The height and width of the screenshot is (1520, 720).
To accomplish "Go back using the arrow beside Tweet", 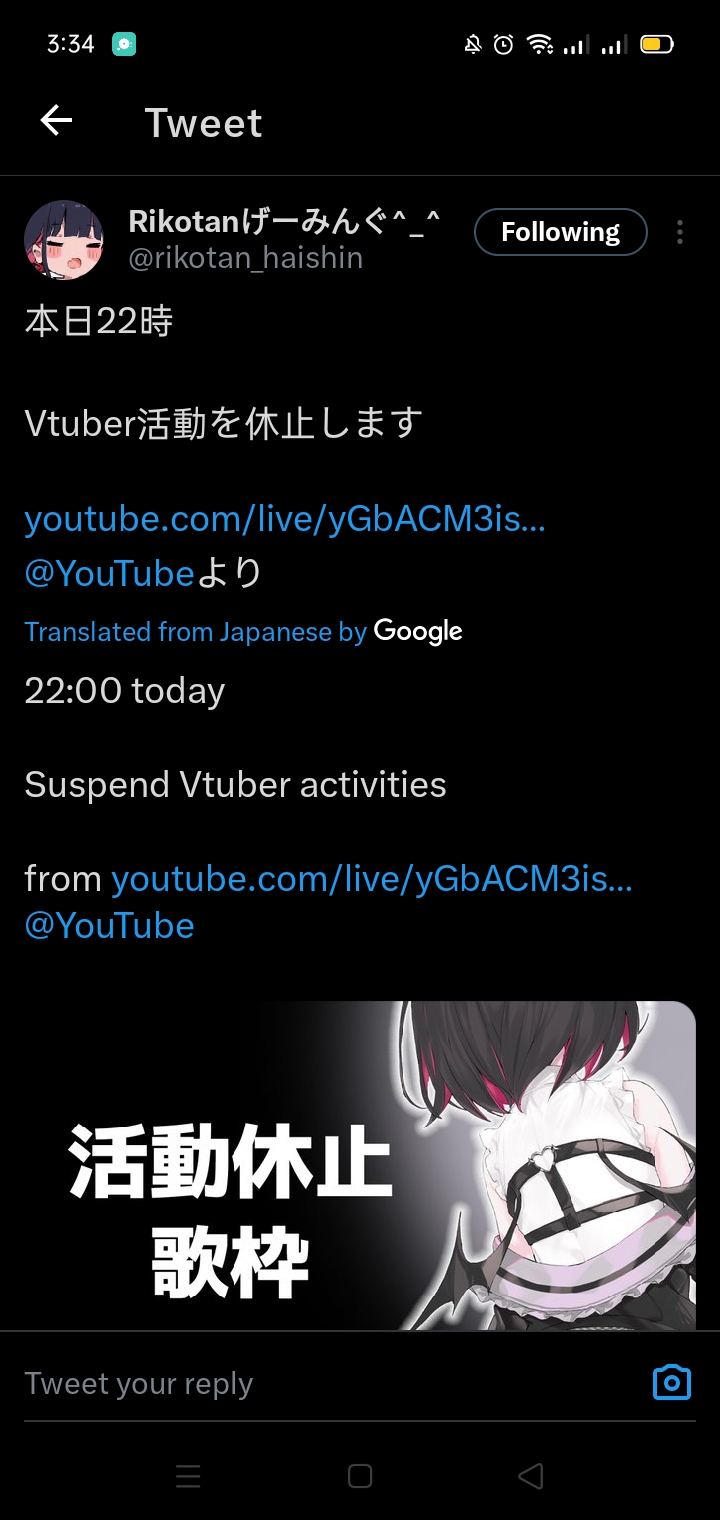I will pyautogui.click(x=56, y=122).
